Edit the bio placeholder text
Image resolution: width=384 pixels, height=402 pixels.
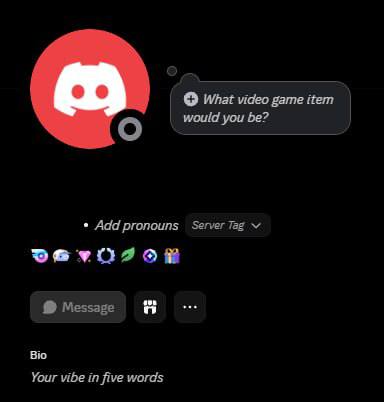pos(97,377)
